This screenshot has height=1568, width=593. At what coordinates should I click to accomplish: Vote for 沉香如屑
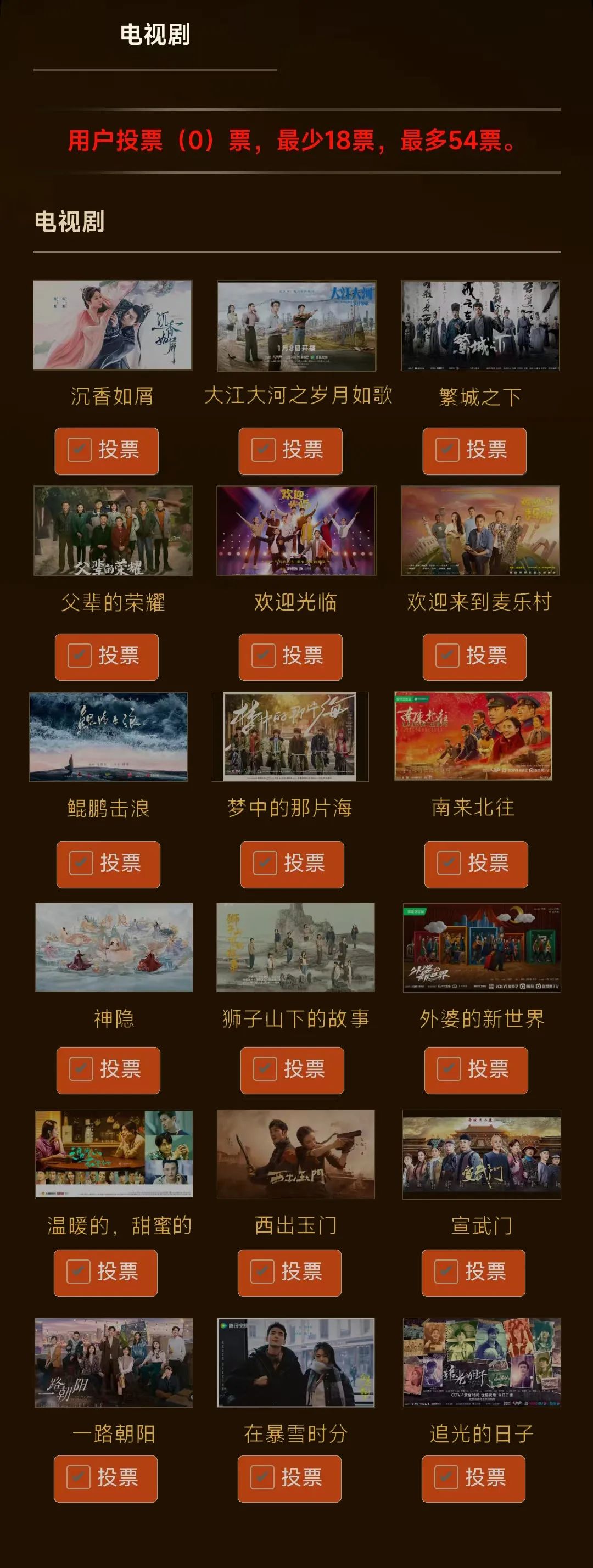107,451
